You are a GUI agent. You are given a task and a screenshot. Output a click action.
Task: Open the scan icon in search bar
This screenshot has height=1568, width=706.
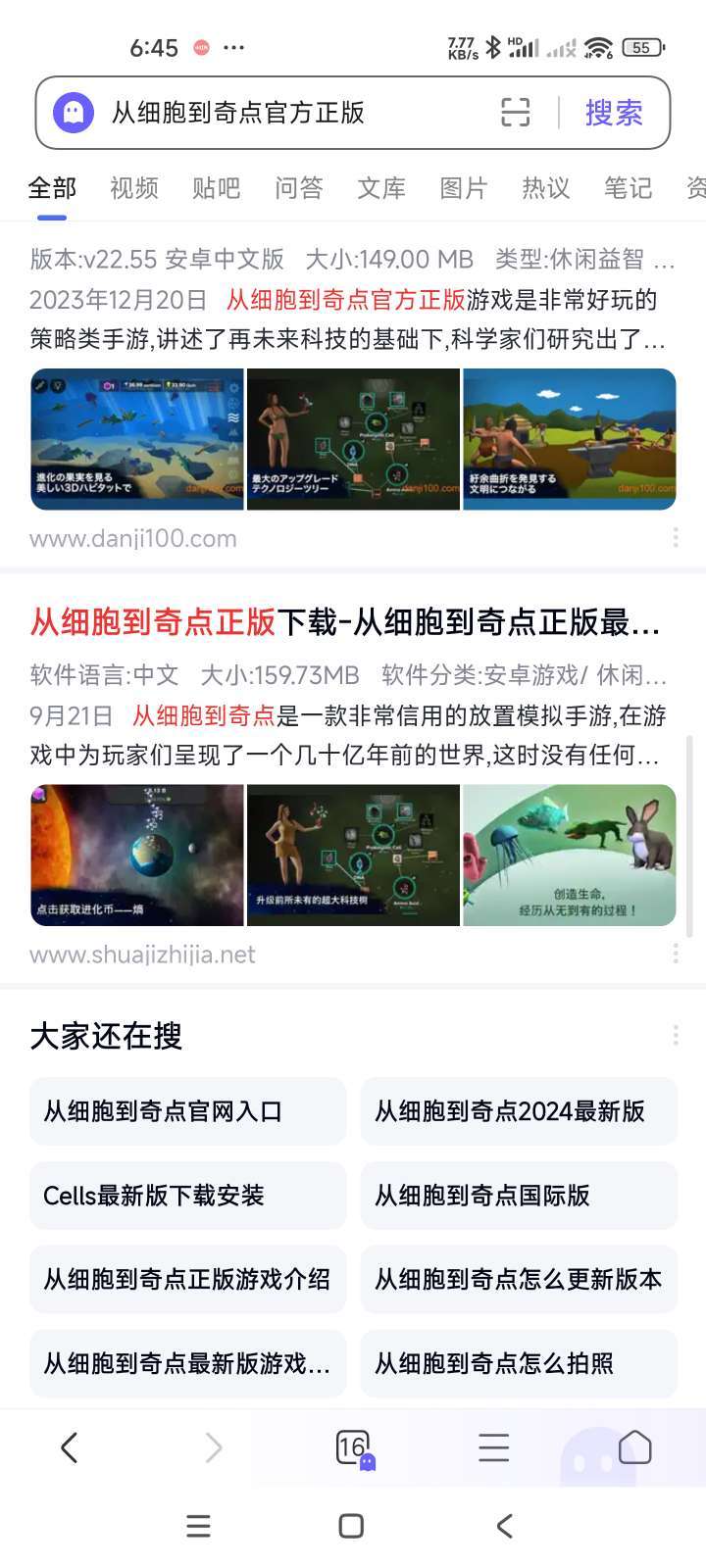515,113
